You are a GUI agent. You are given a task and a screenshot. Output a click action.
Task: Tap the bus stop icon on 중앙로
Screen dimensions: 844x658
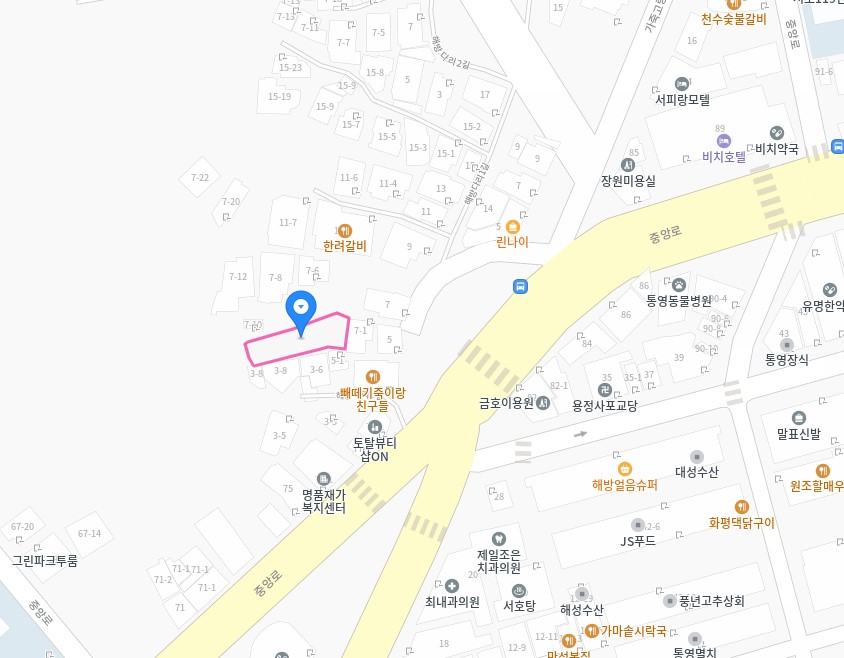click(520, 287)
